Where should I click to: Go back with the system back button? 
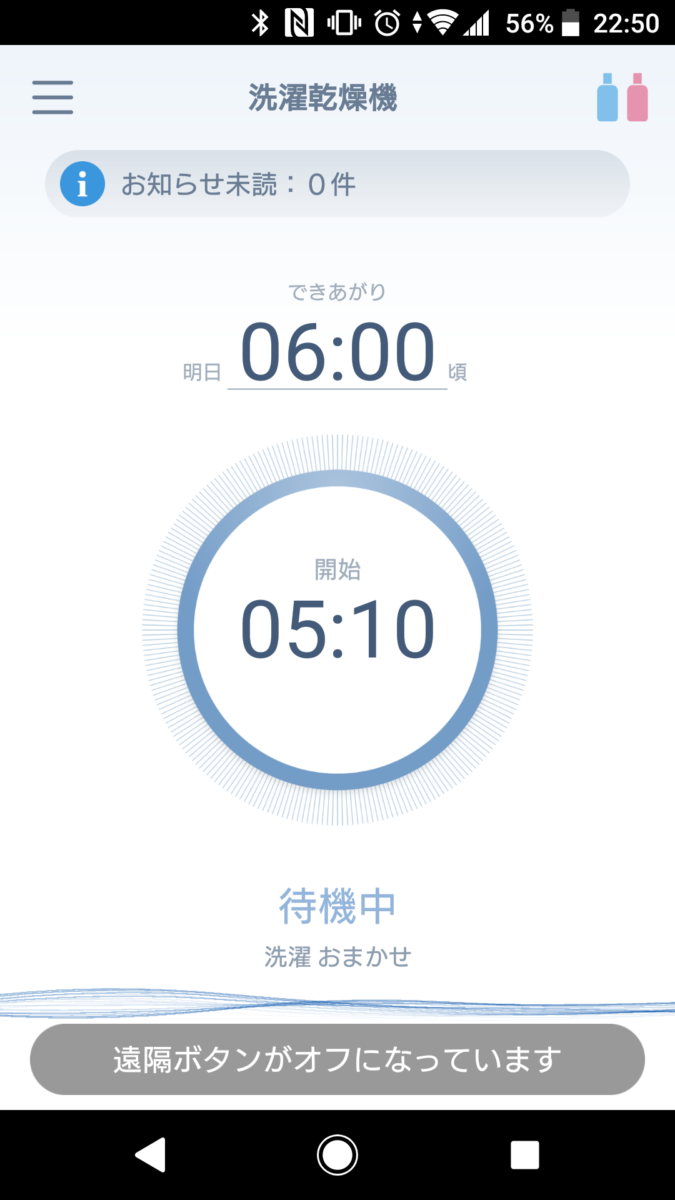(x=150, y=1155)
